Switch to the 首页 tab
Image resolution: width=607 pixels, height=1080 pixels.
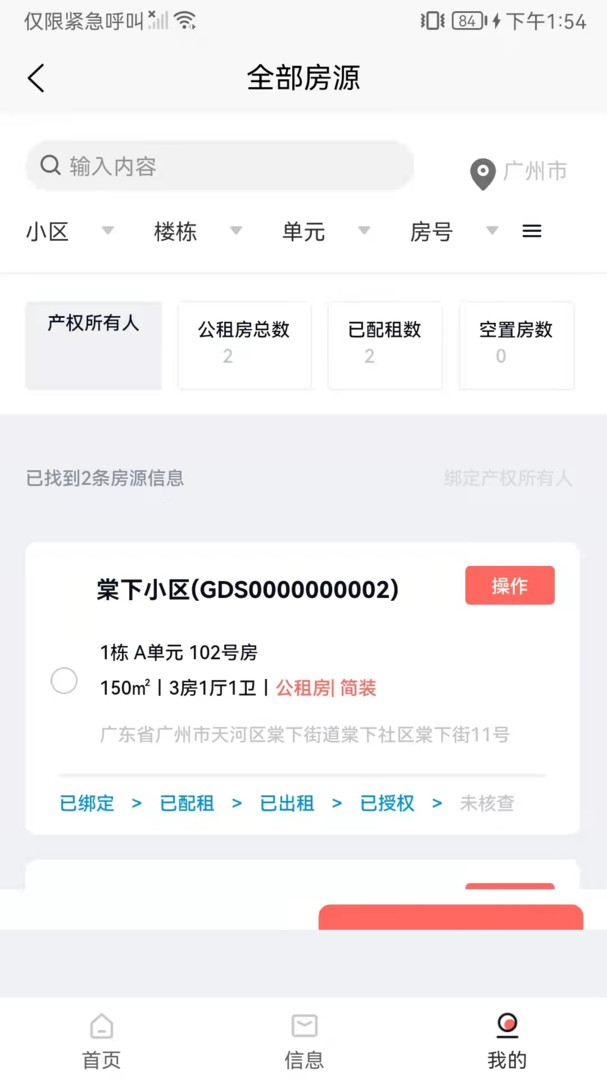tap(101, 1040)
